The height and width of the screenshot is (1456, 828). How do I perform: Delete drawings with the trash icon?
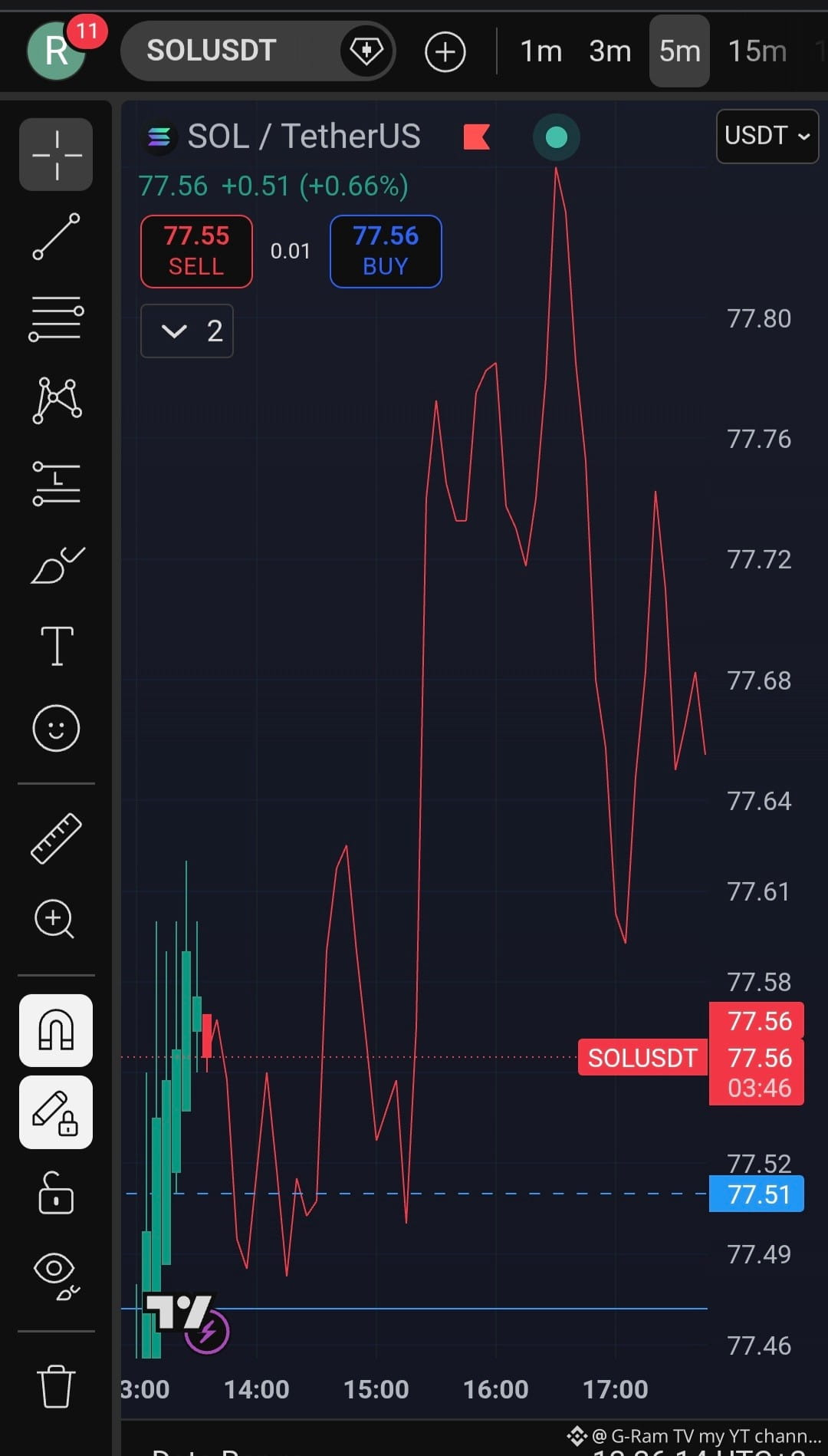point(56,1385)
